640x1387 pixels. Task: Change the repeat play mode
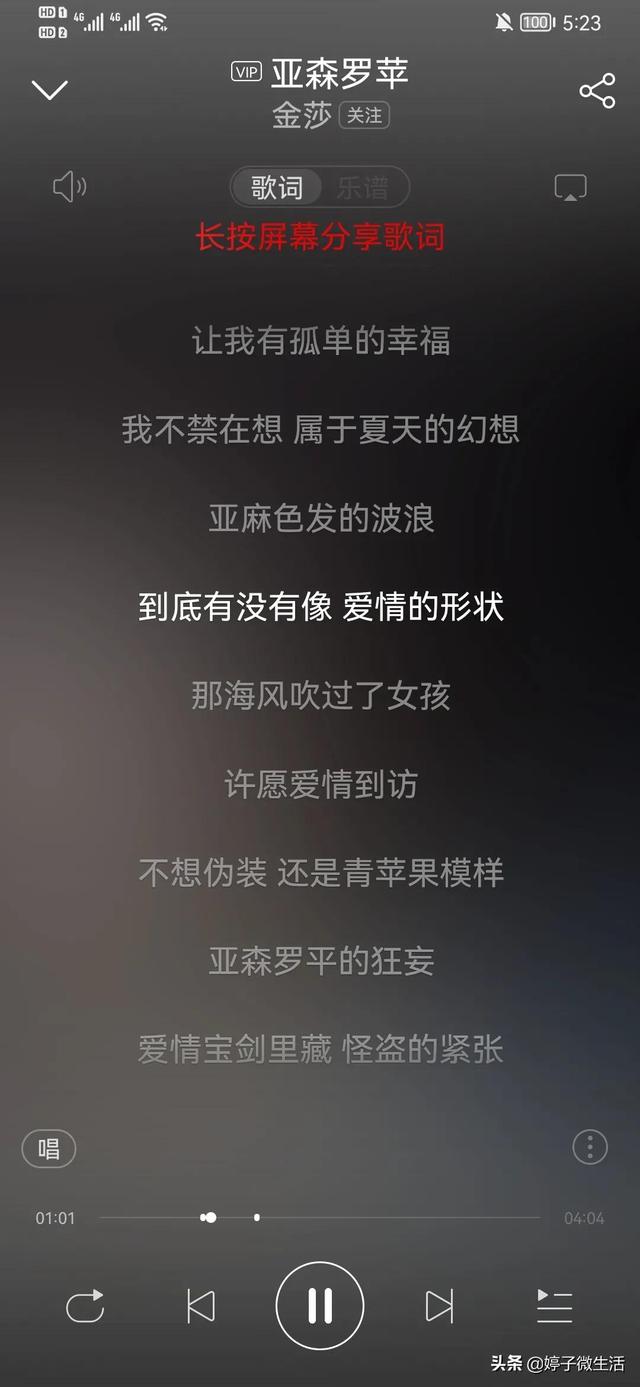85,1306
